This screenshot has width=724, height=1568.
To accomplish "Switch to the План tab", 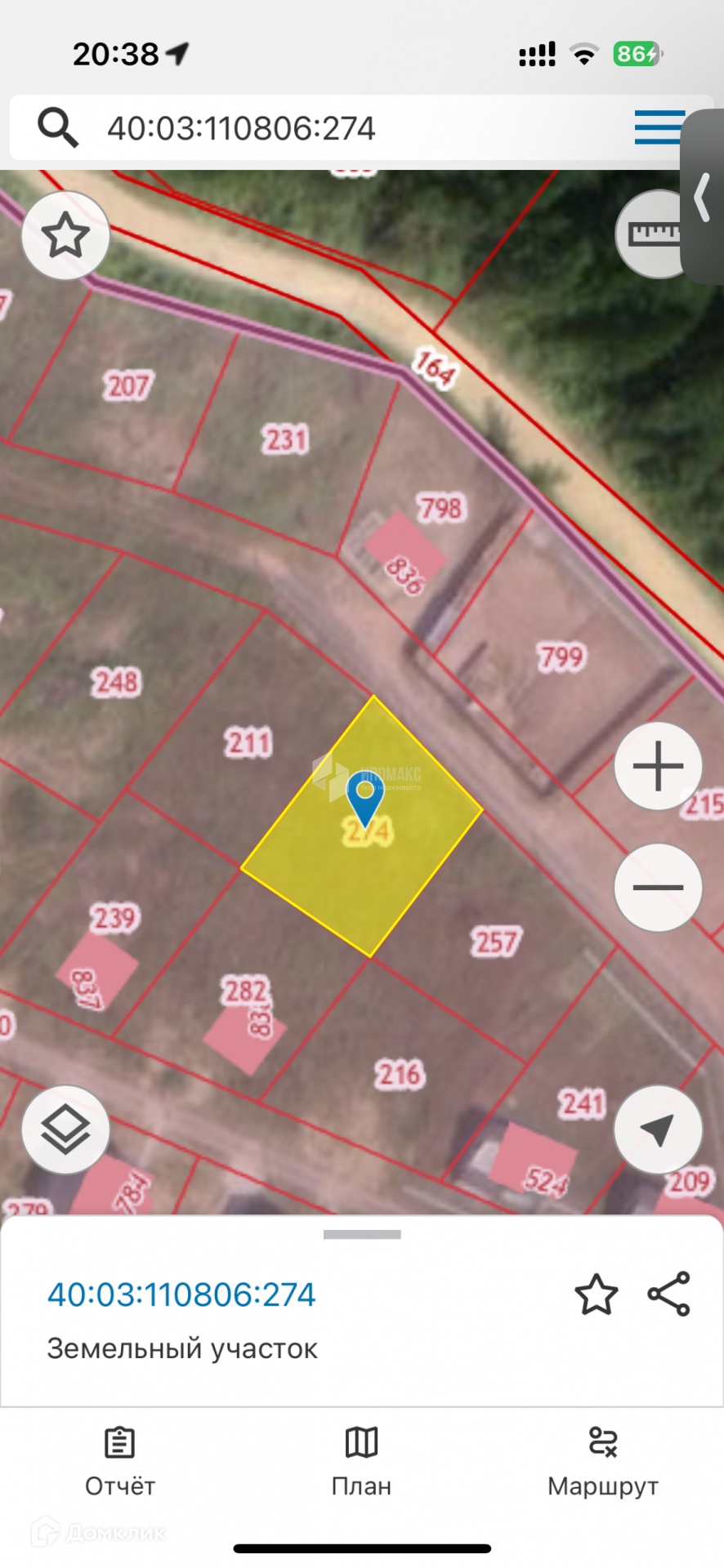I will 361,1462.
